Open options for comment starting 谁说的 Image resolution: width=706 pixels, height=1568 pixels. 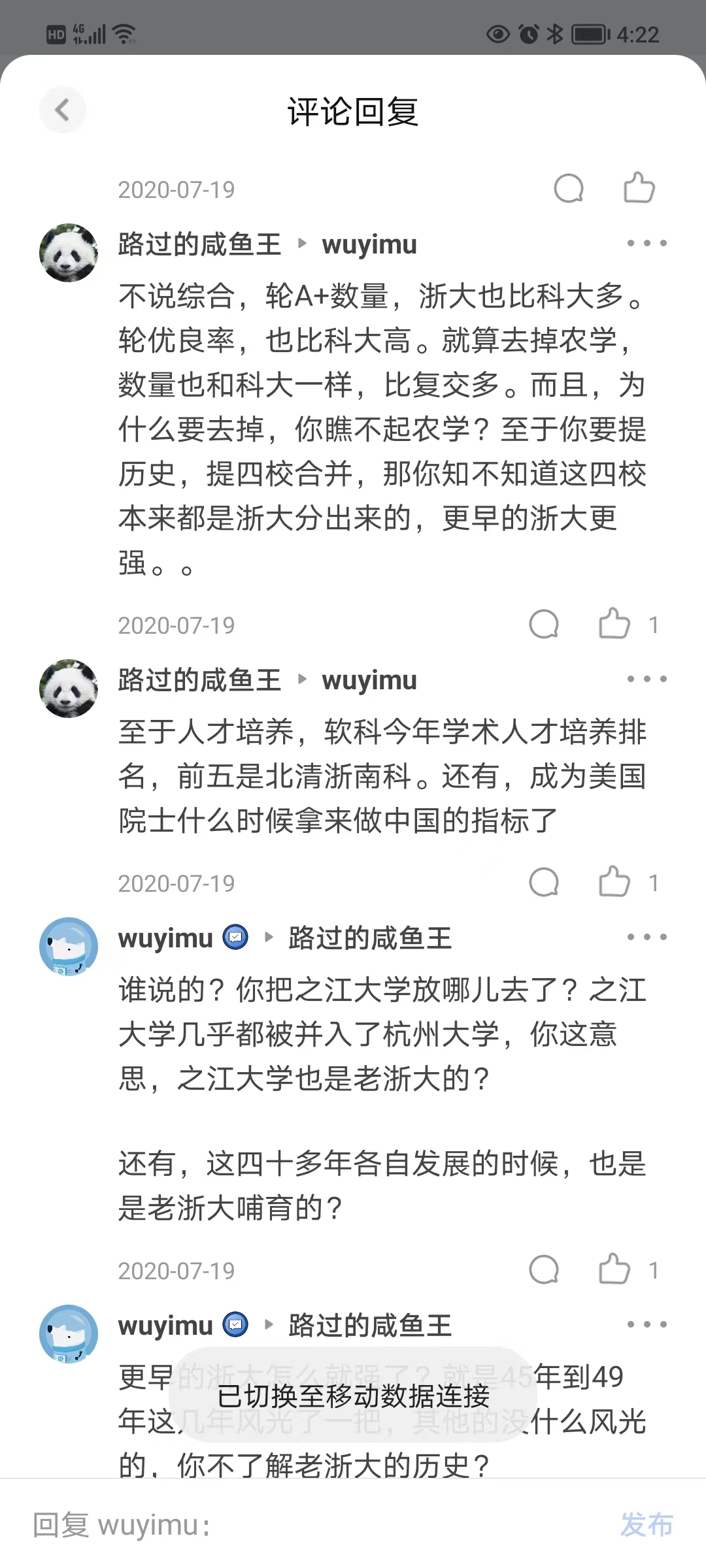pos(647,937)
